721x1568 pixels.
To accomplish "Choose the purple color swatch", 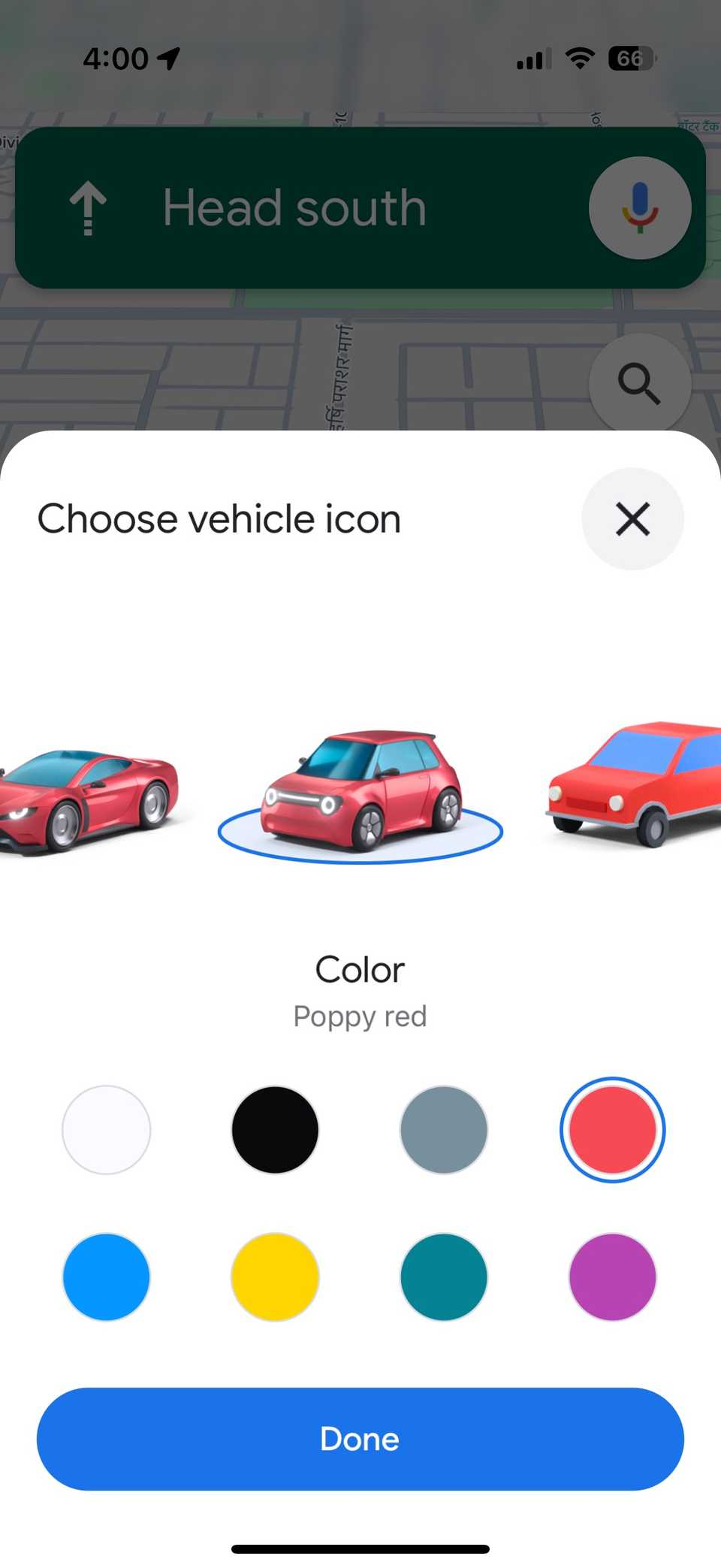I will click(612, 1276).
